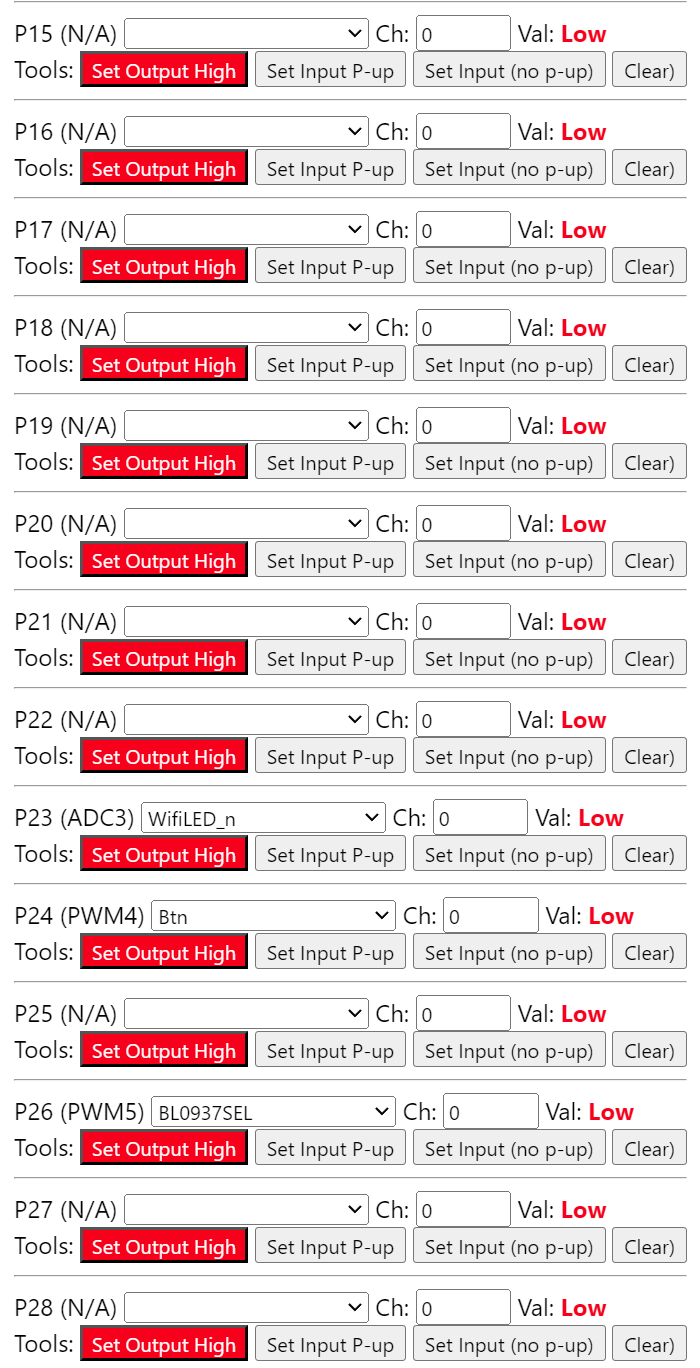
Task: Set Input P-up for pin P28
Action: click(331, 1345)
